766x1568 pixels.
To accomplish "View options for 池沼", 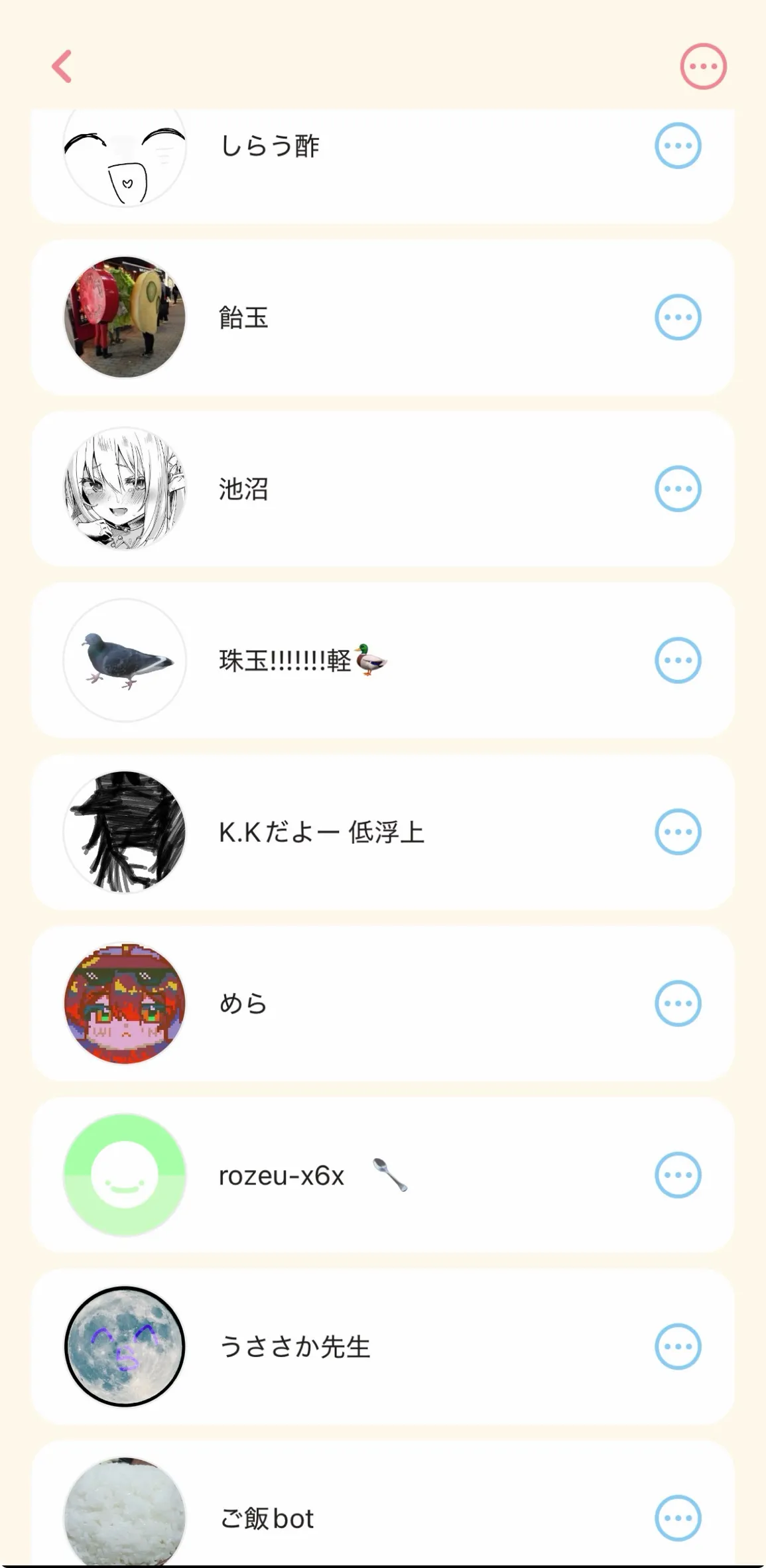I will [x=677, y=489].
